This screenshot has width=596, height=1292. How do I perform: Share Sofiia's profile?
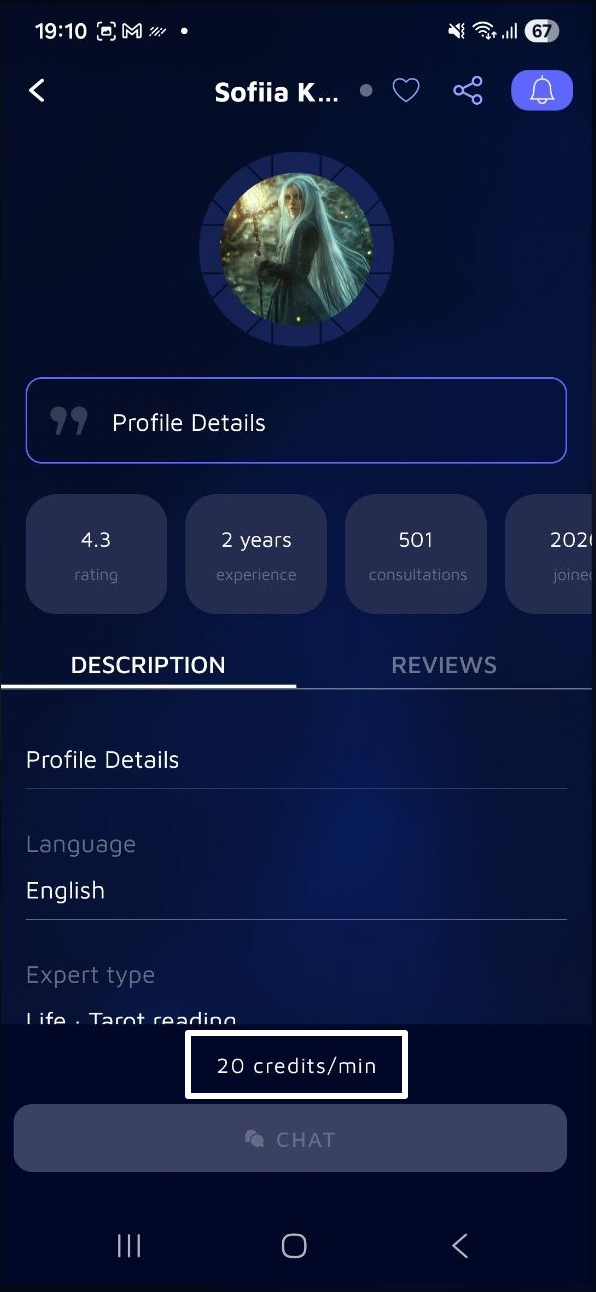(x=467, y=91)
